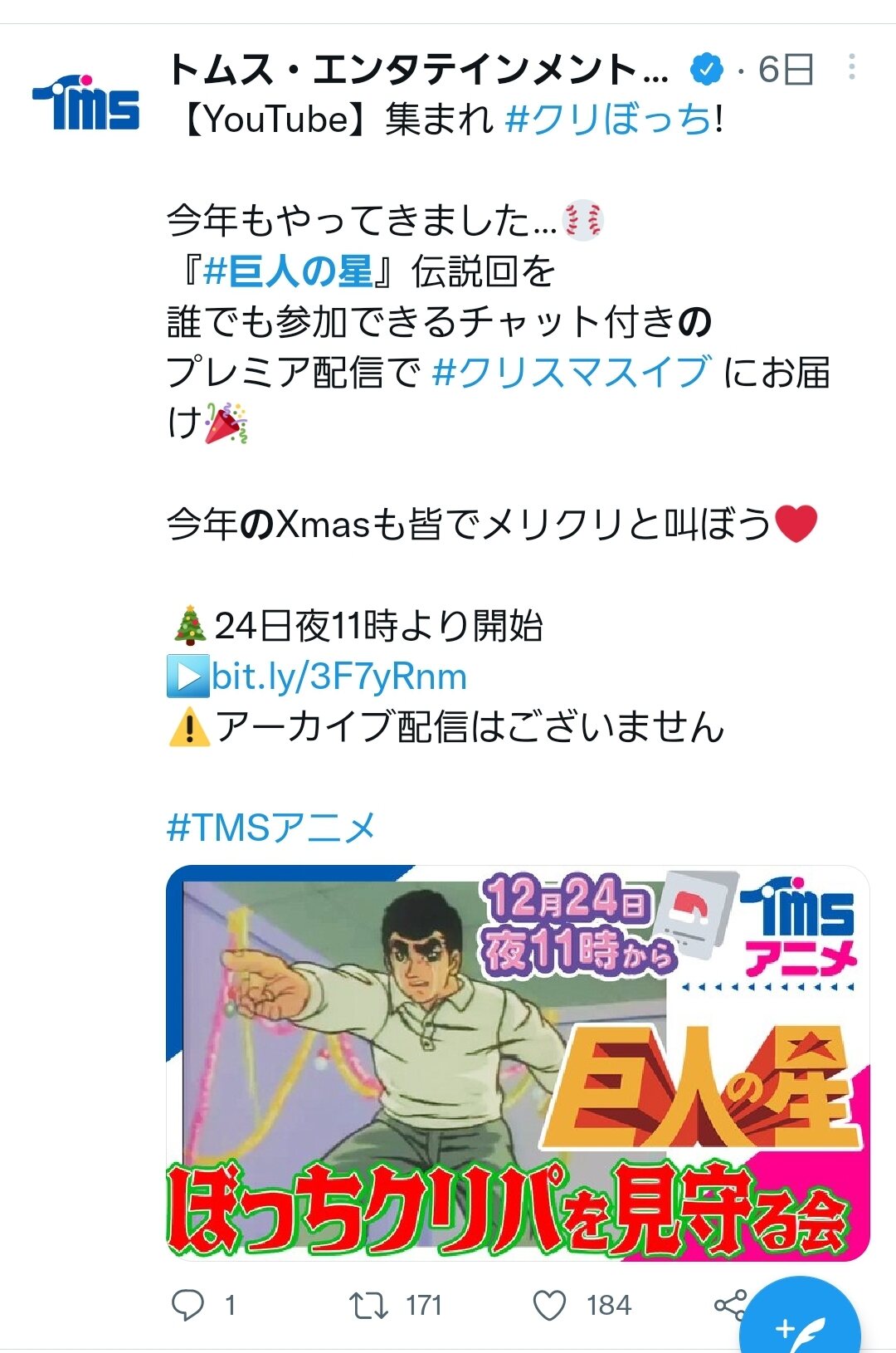Open the #巨人の星 hashtag
Screen dimensions: 896x1353
[x=288, y=271]
